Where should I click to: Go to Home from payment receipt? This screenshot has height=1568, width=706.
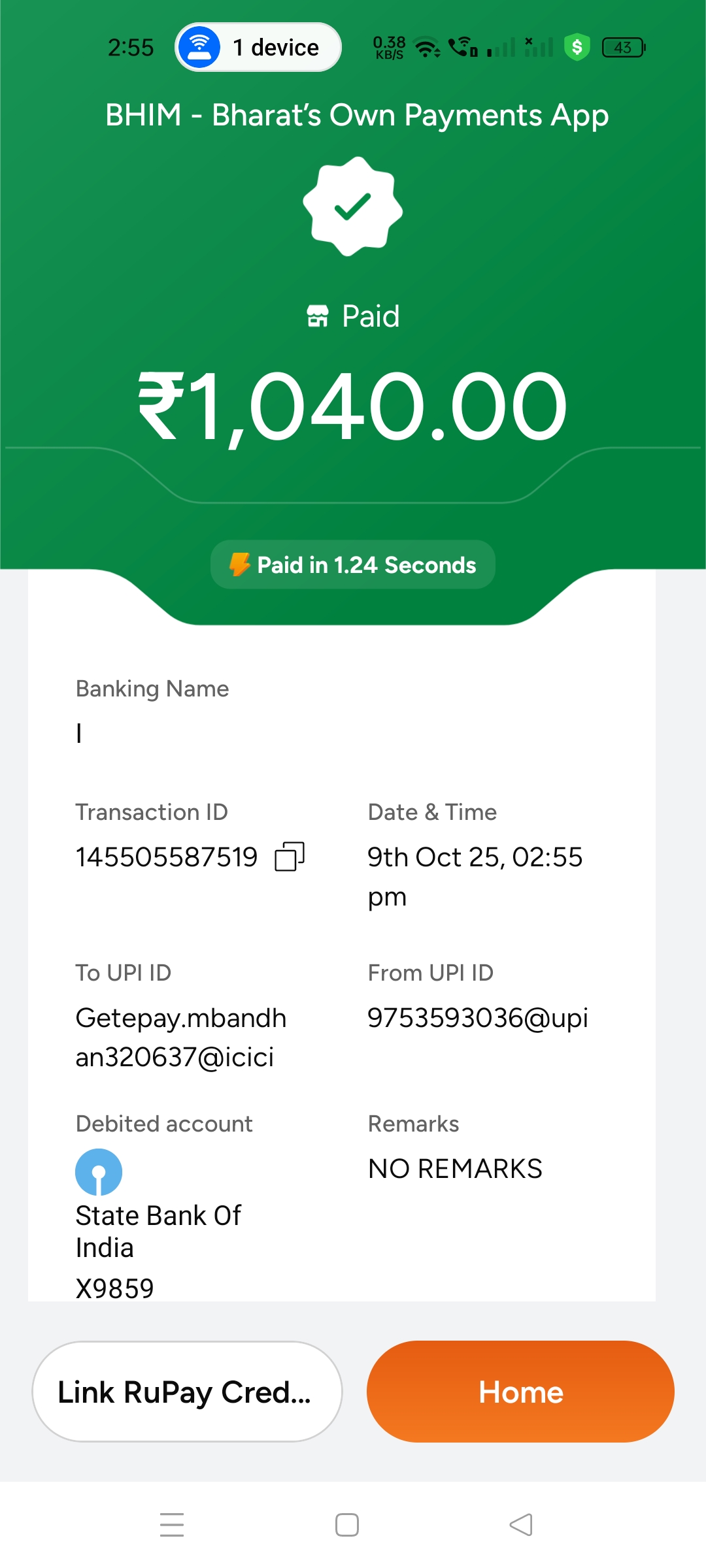(x=520, y=1392)
